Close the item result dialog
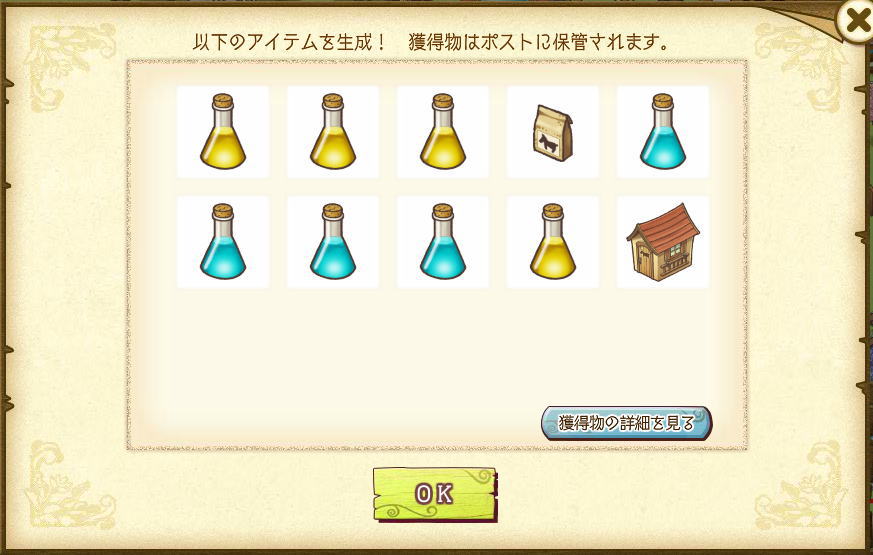873x555 pixels. pyautogui.click(x=856, y=19)
